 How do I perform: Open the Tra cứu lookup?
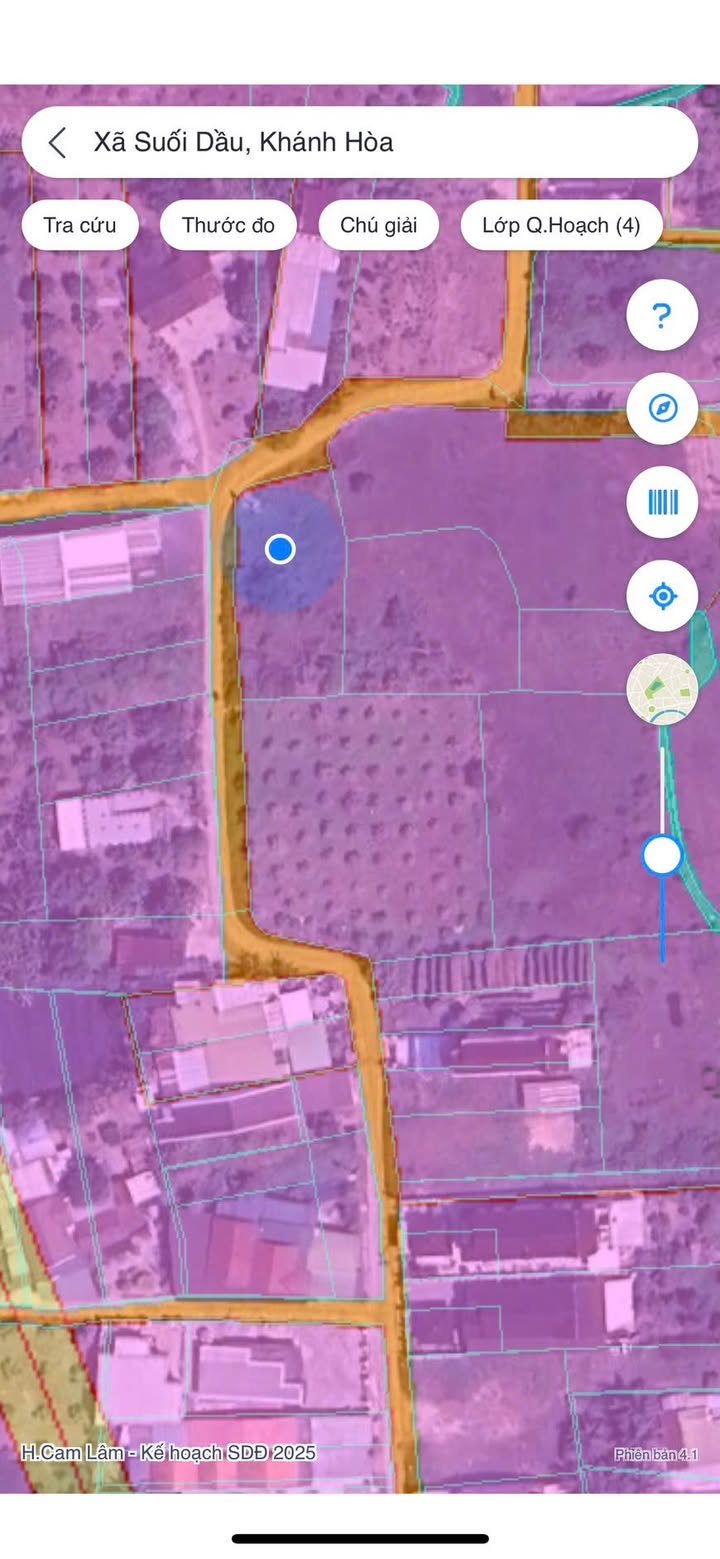point(80,225)
